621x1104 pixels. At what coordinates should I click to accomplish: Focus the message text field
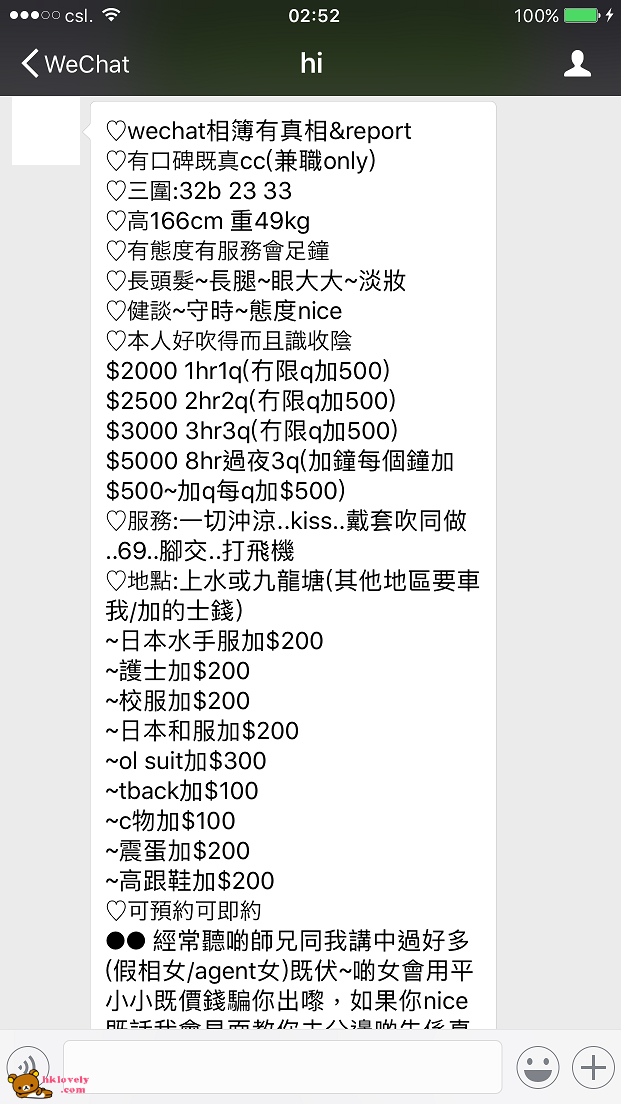pyautogui.click(x=282, y=1067)
